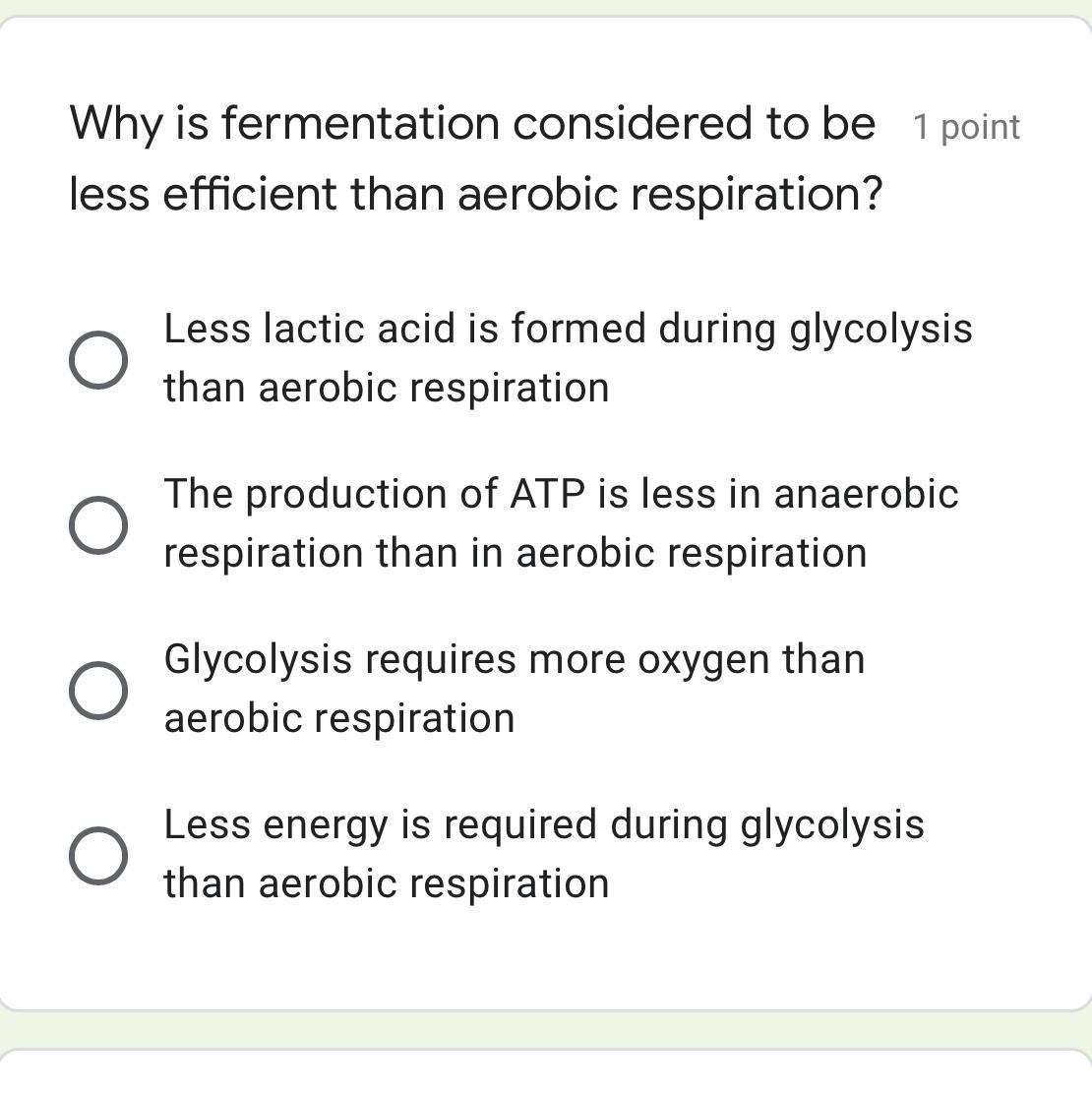Viewport: 1092px width, 1093px height.
Task: Choose 'The production of ATP is less' option
Action: coord(98,524)
